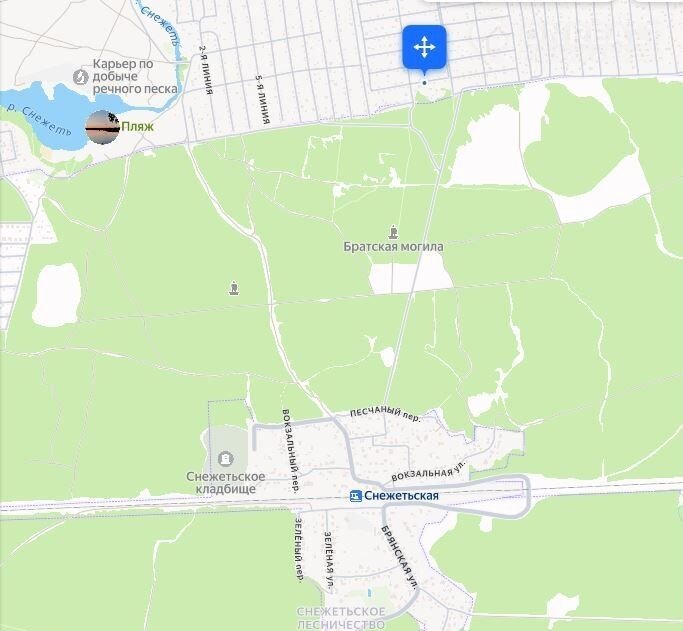The height and width of the screenshot is (631, 683).
Task: Open the Братская могила monument marker
Action: pyautogui.click(x=391, y=231)
